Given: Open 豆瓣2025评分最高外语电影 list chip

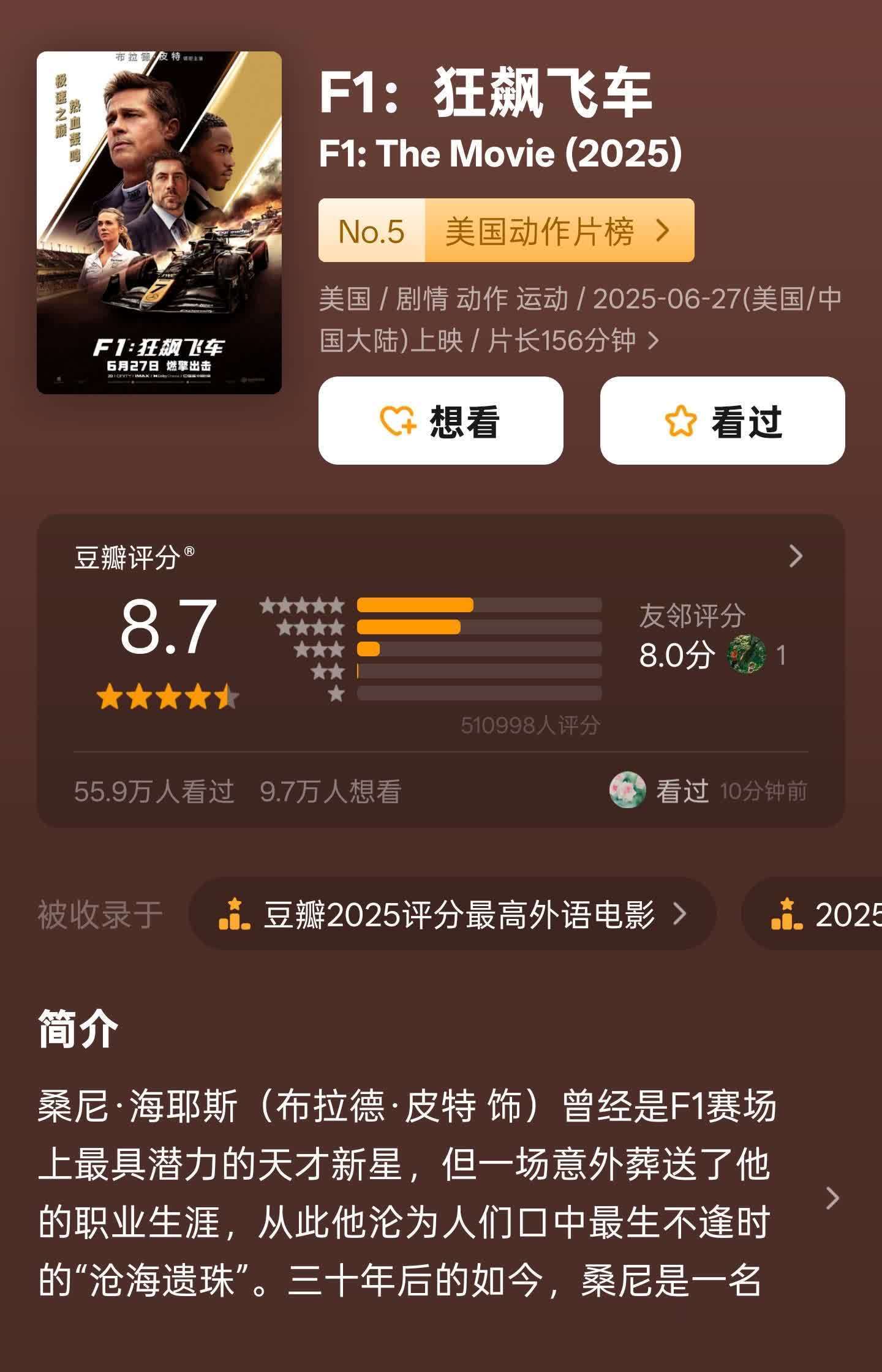Looking at the screenshot, I should tap(452, 914).
